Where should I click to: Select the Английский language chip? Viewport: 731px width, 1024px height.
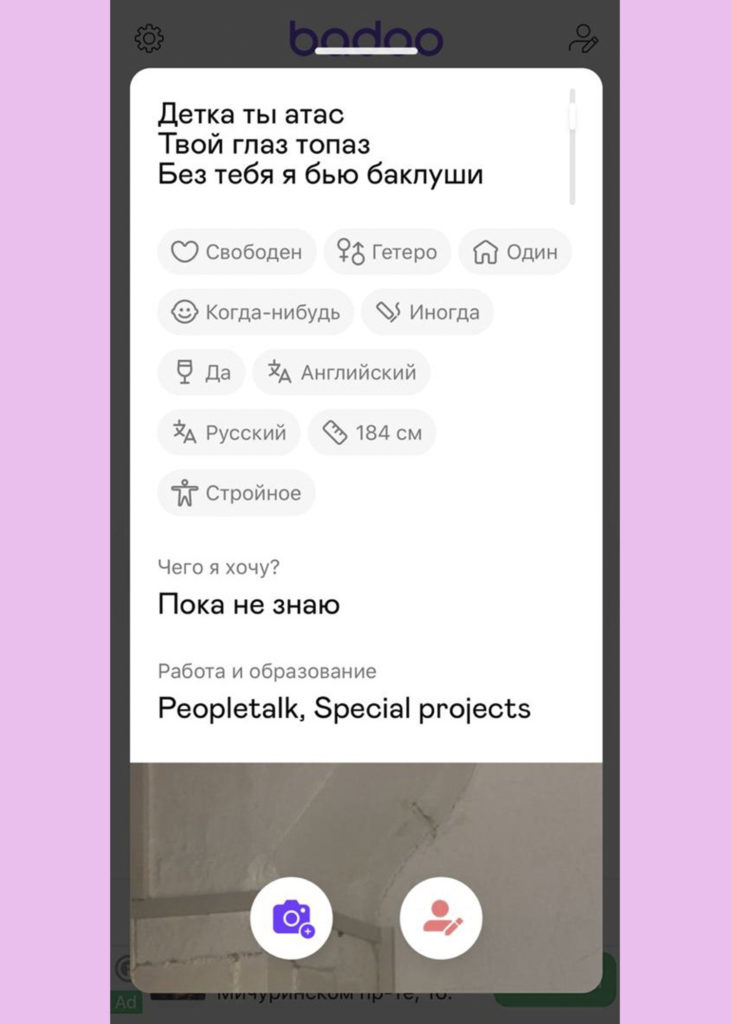(x=341, y=372)
